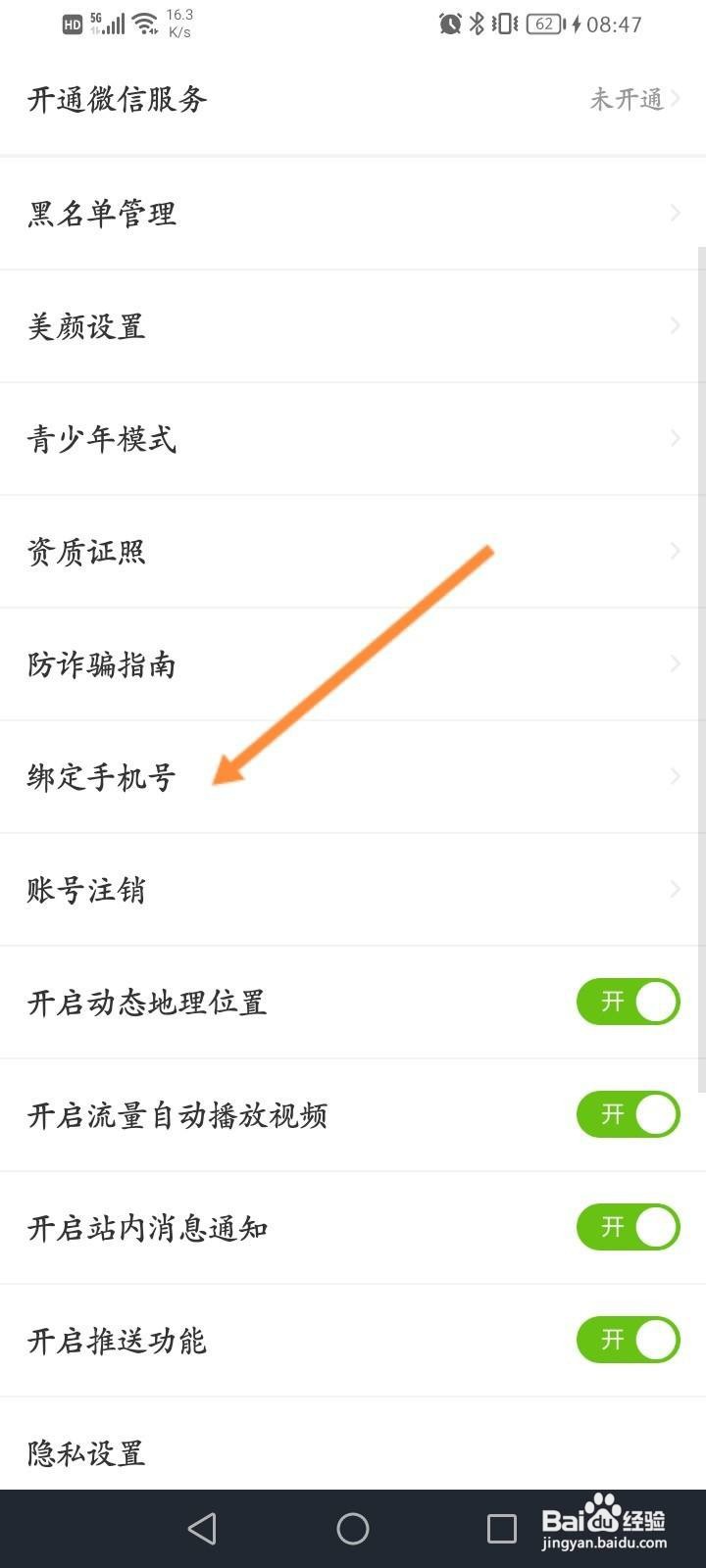Tap the alarm clock status bar icon
Image resolution: width=706 pixels, height=1568 pixels.
point(450,24)
